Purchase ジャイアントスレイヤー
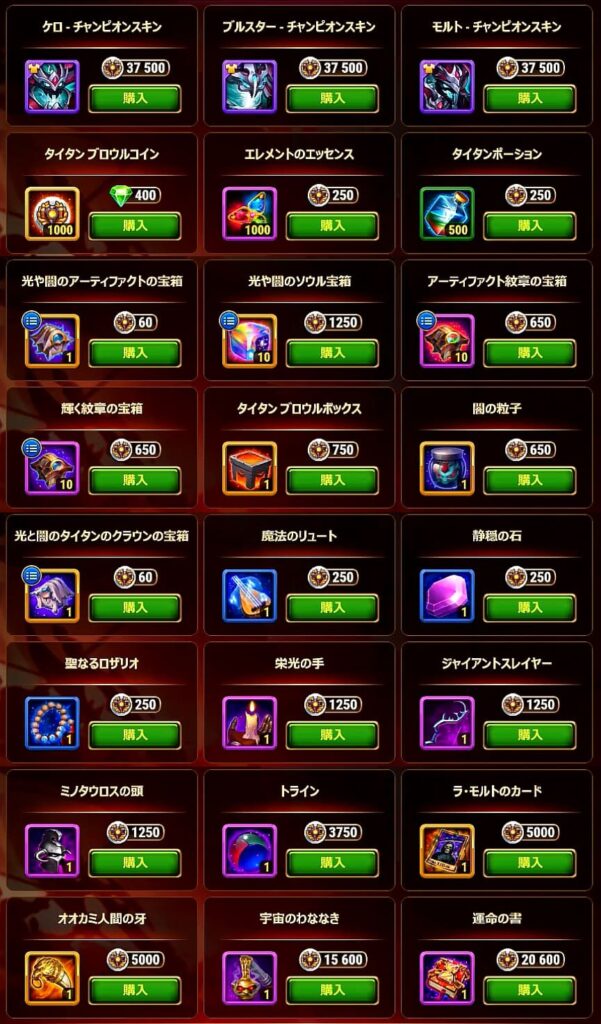 coord(529,735)
